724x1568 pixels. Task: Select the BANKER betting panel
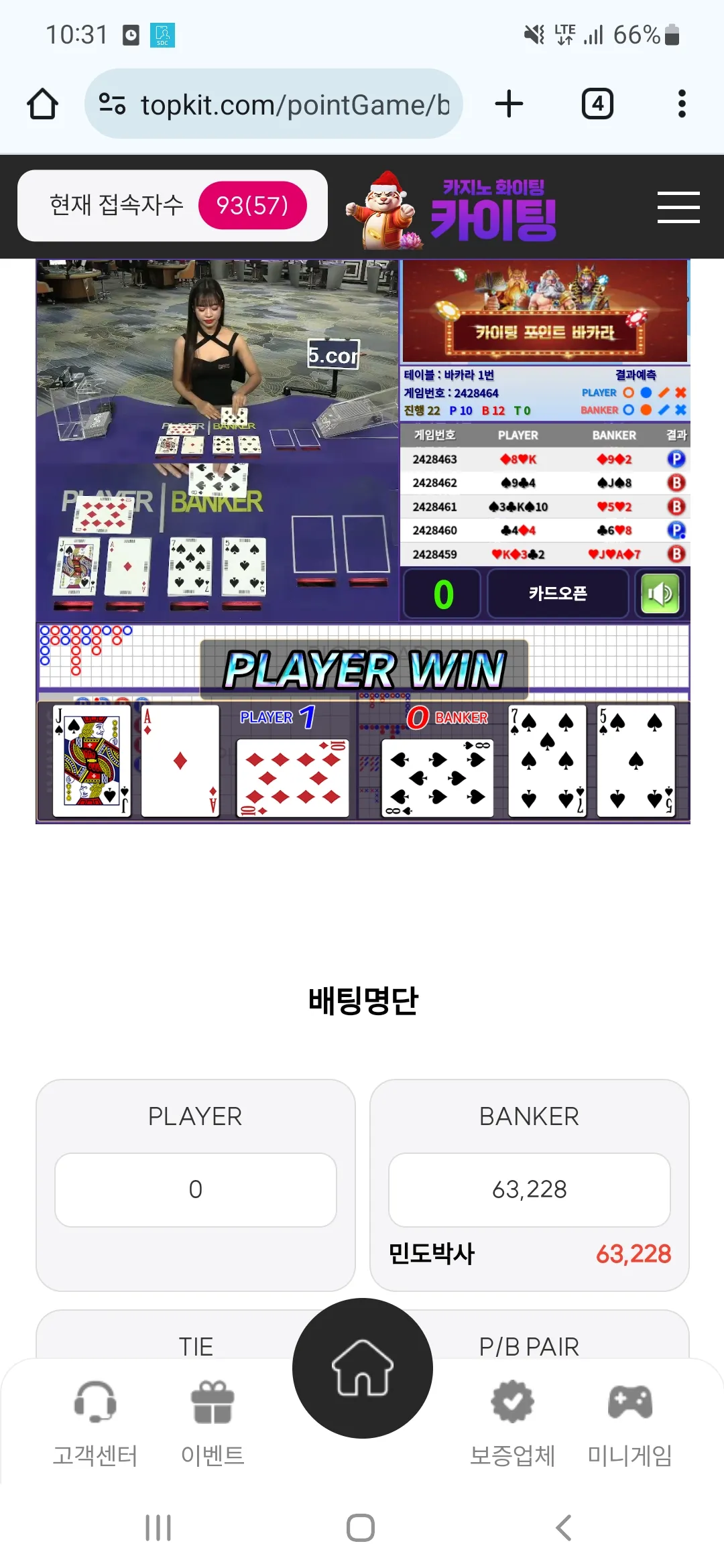tap(530, 1185)
